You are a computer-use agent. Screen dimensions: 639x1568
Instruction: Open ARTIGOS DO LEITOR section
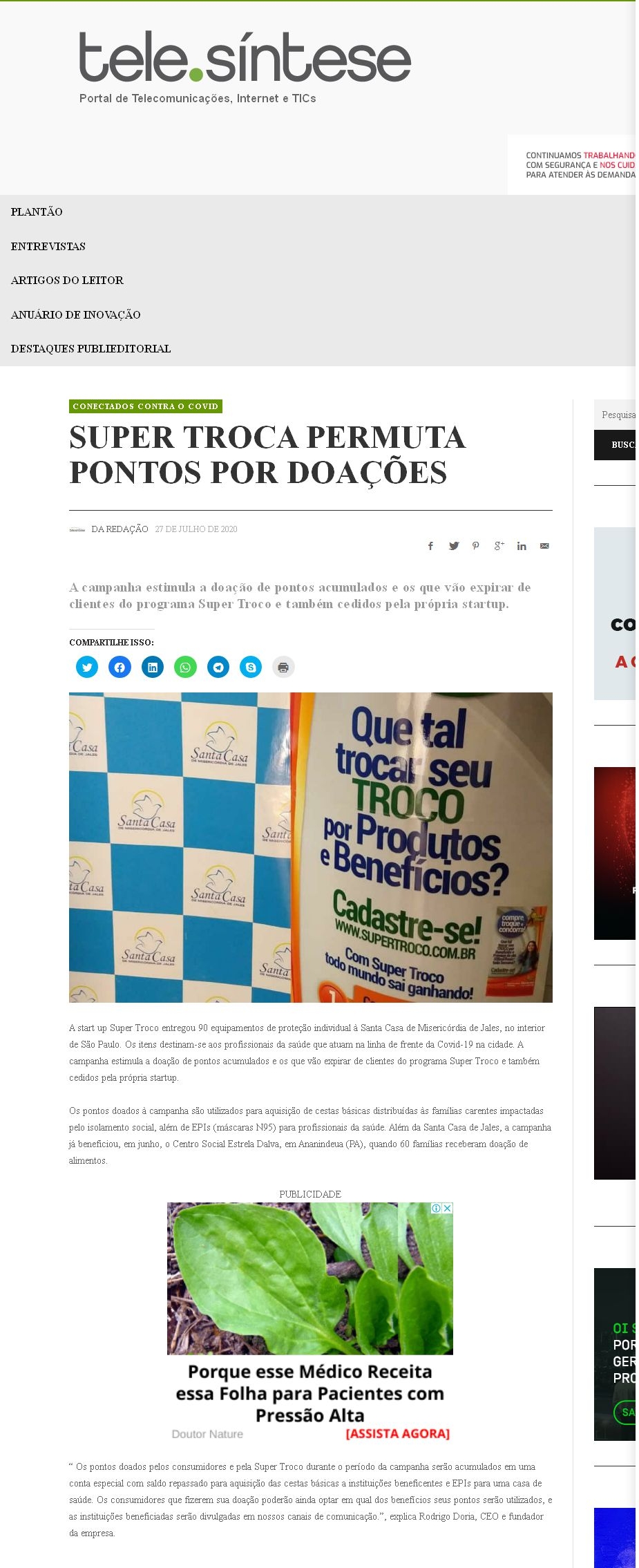tap(67, 281)
